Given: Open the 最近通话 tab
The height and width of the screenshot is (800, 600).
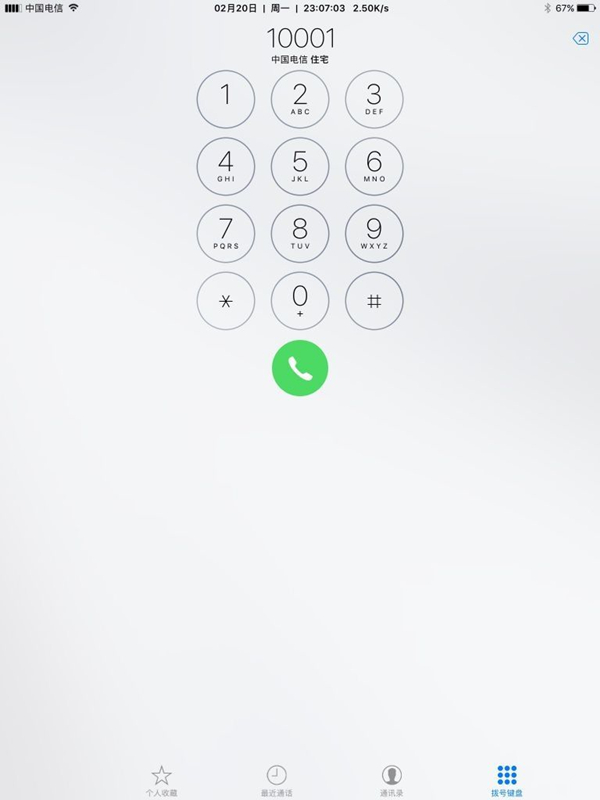Looking at the screenshot, I should (276, 779).
